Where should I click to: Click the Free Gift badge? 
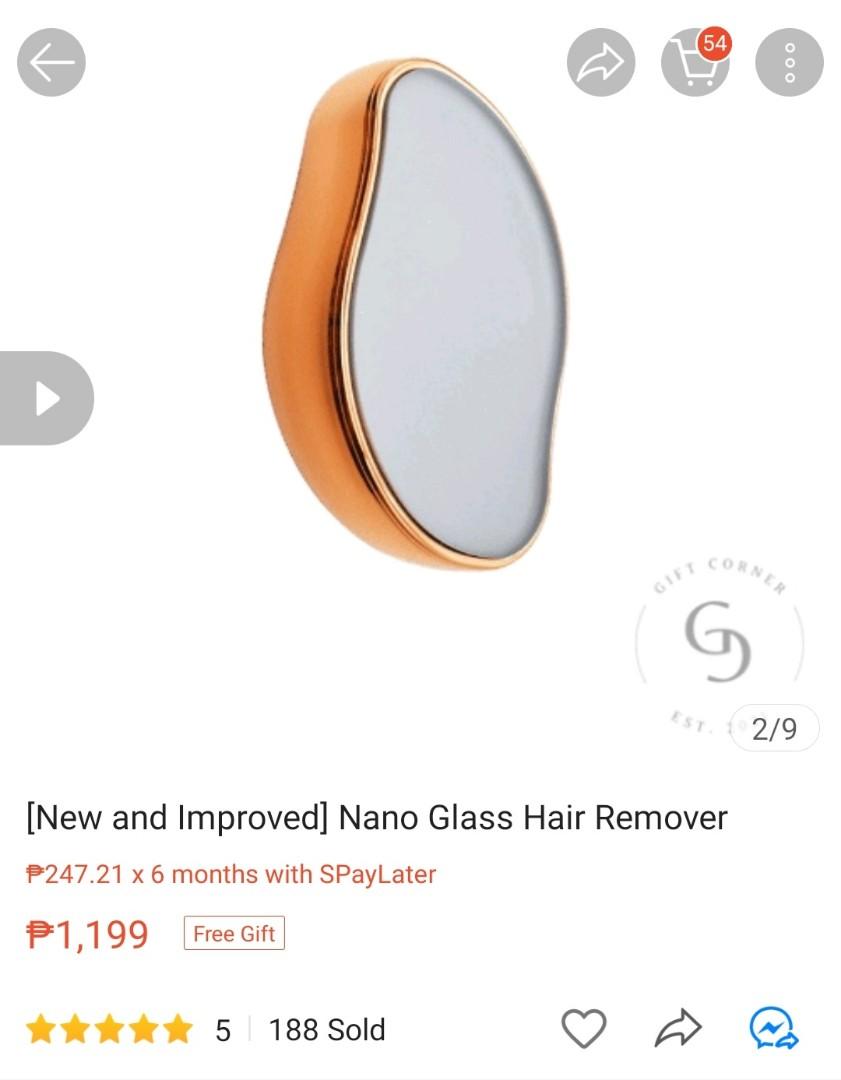pyautogui.click(x=233, y=934)
